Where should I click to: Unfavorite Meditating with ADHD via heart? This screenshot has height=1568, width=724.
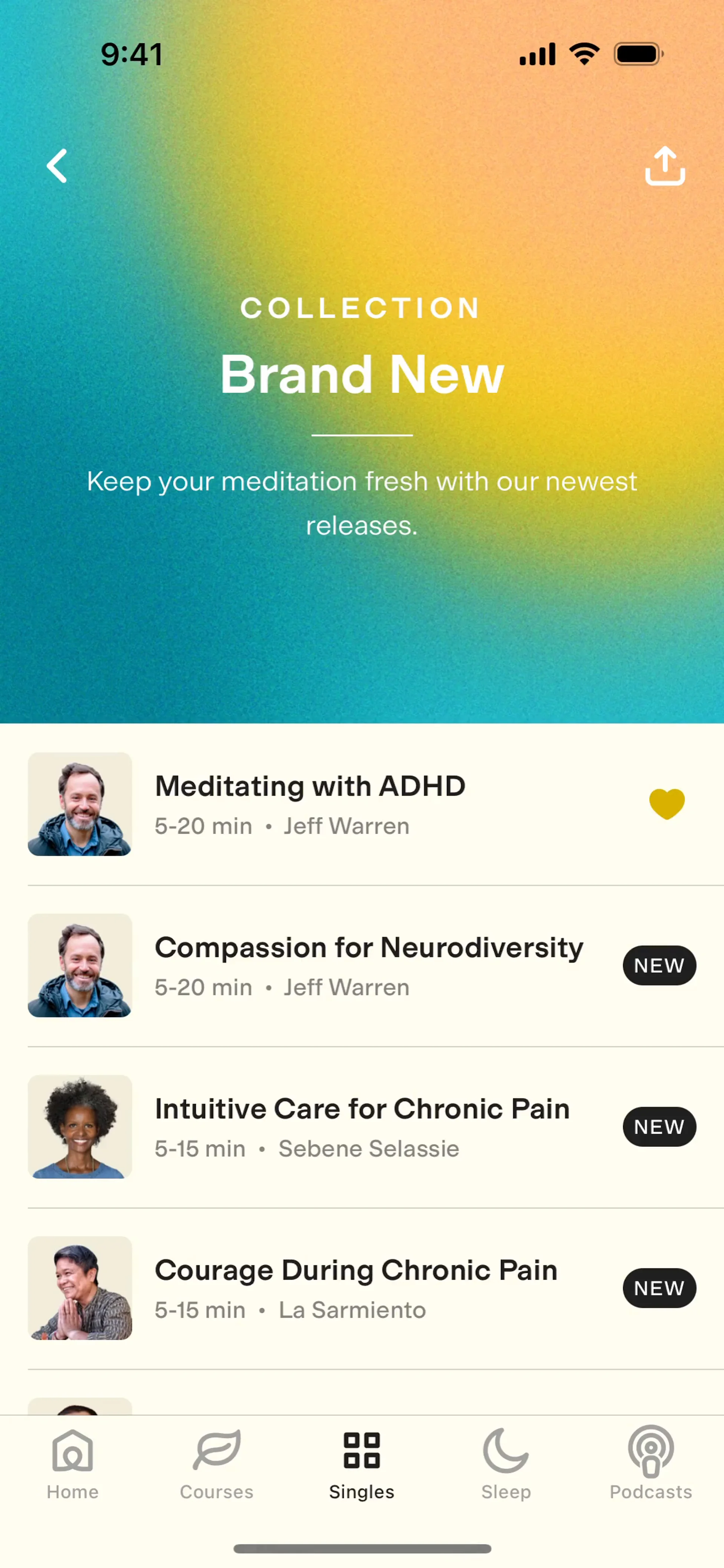point(667,803)
